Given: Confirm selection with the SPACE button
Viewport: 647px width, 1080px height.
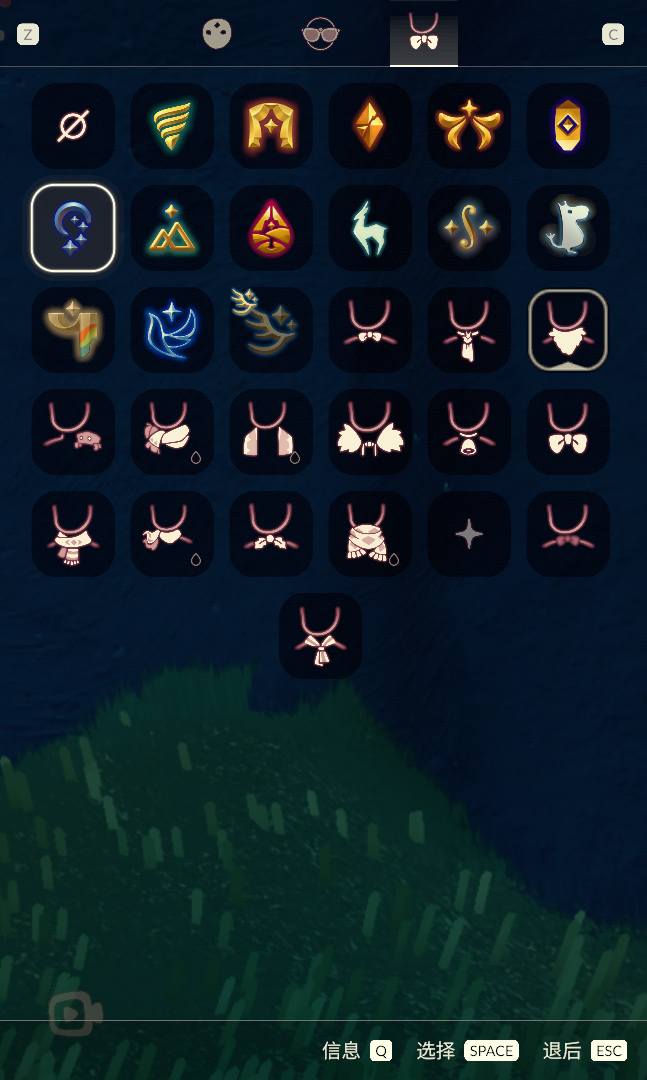Looking at the screenshot, I should click(x=491, y=1050).
